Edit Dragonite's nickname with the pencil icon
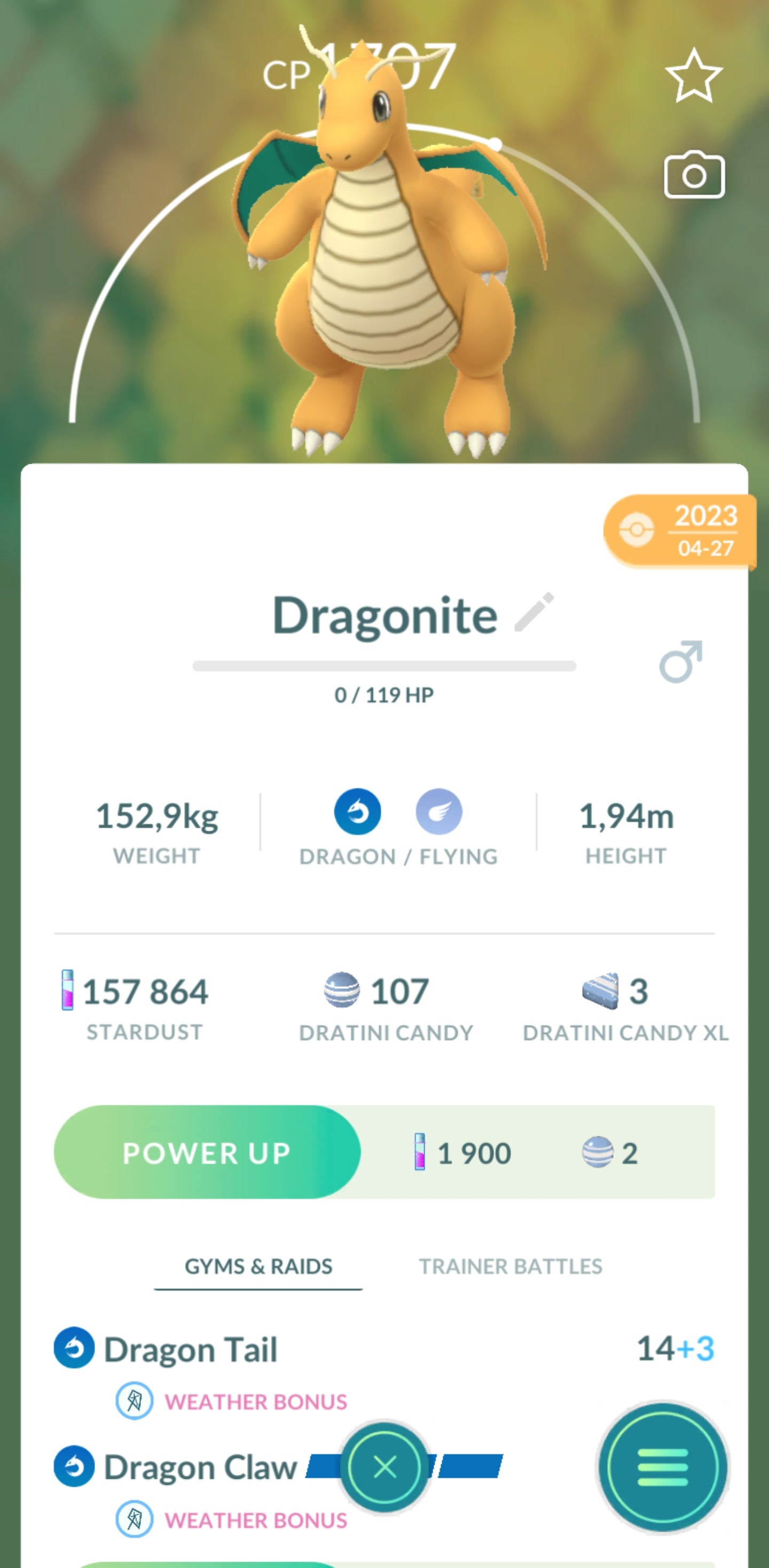Viewport: 769px width, 1568px height. point(534,612)
